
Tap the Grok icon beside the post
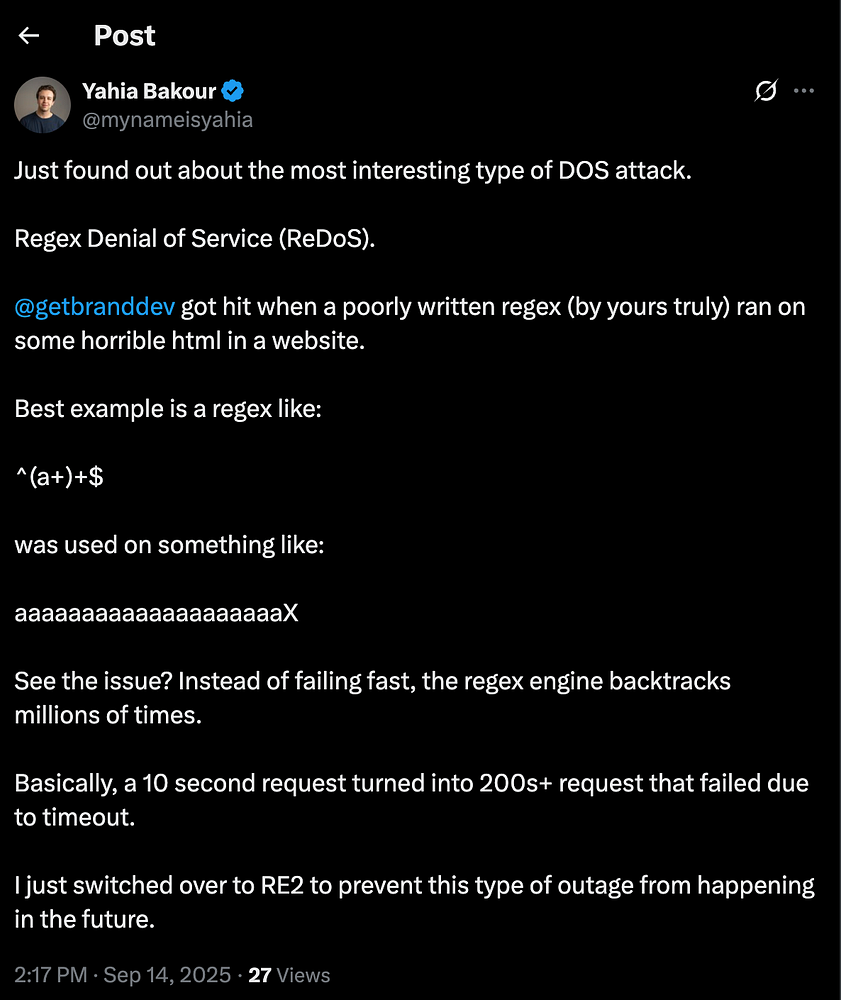click(x=766, y=91)
